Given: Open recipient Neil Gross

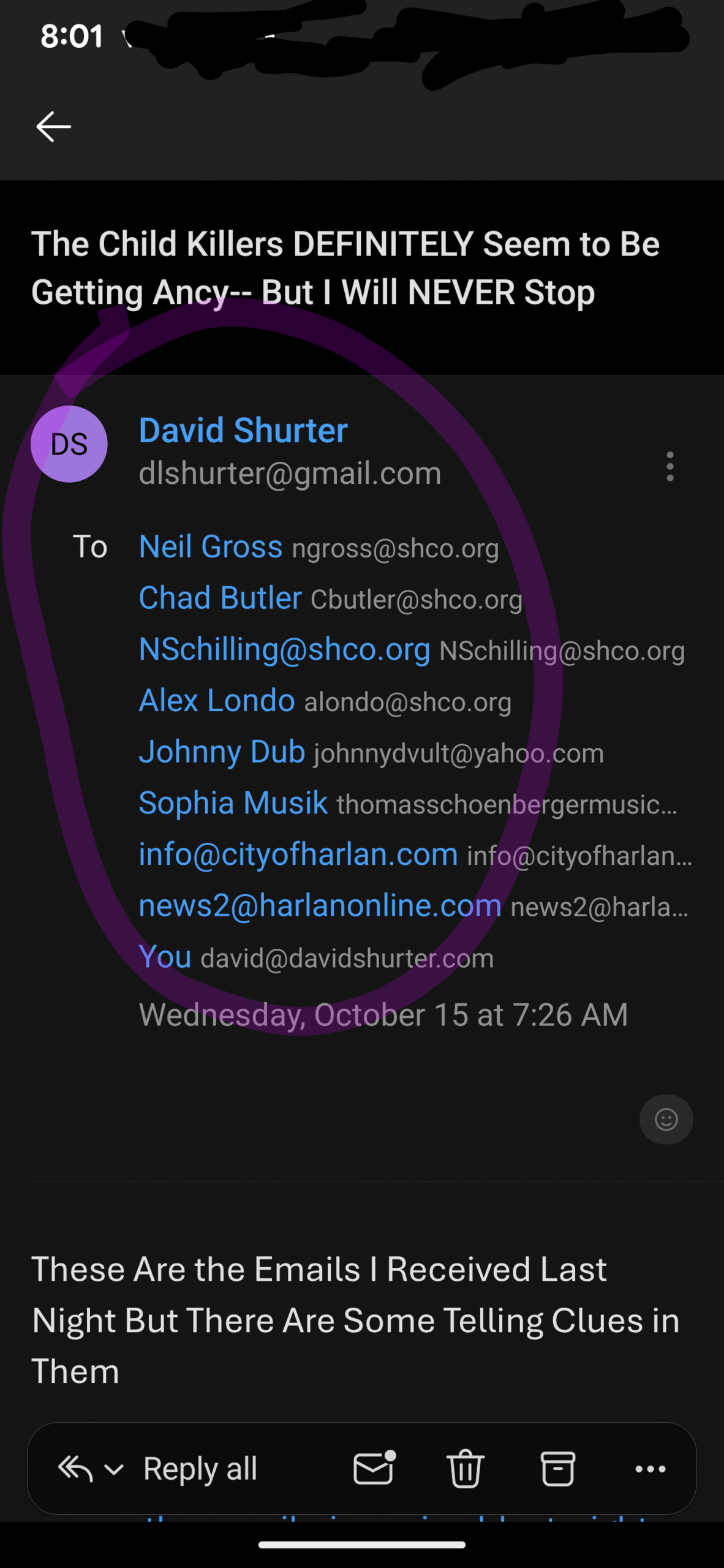Looking at the screenshot, I should 211,546.
